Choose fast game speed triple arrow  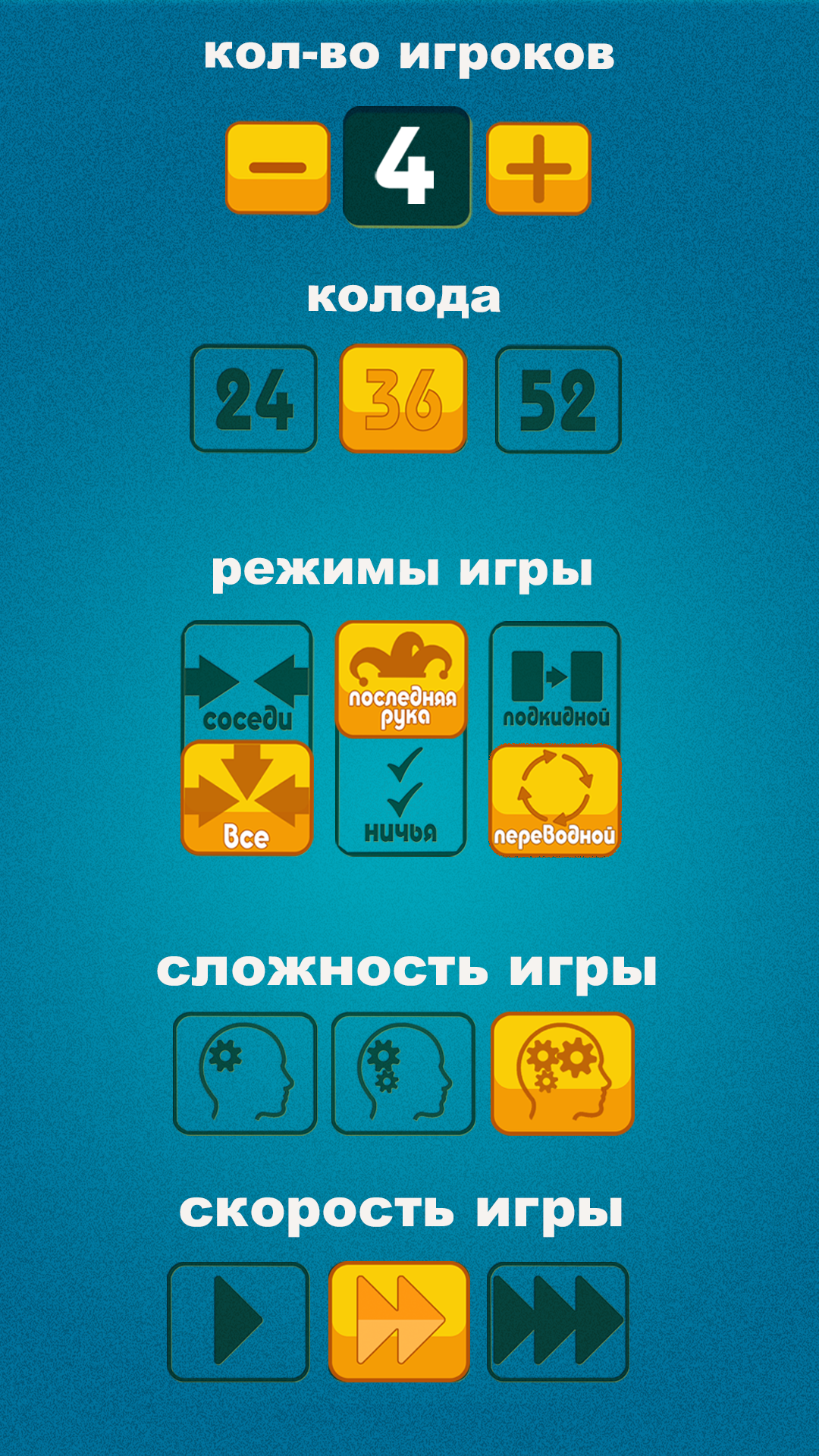(558, 1321)
